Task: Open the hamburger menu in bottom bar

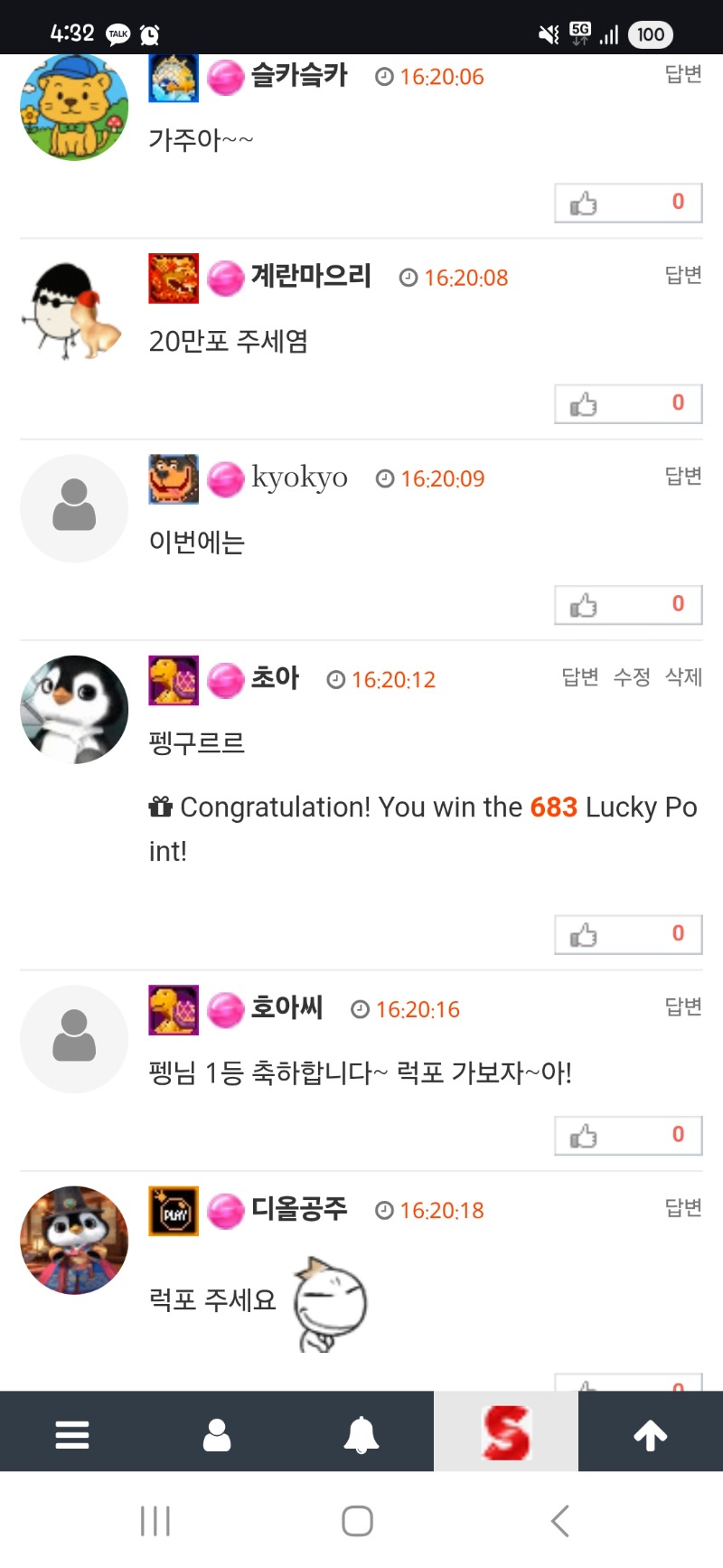Action: 72,1434
